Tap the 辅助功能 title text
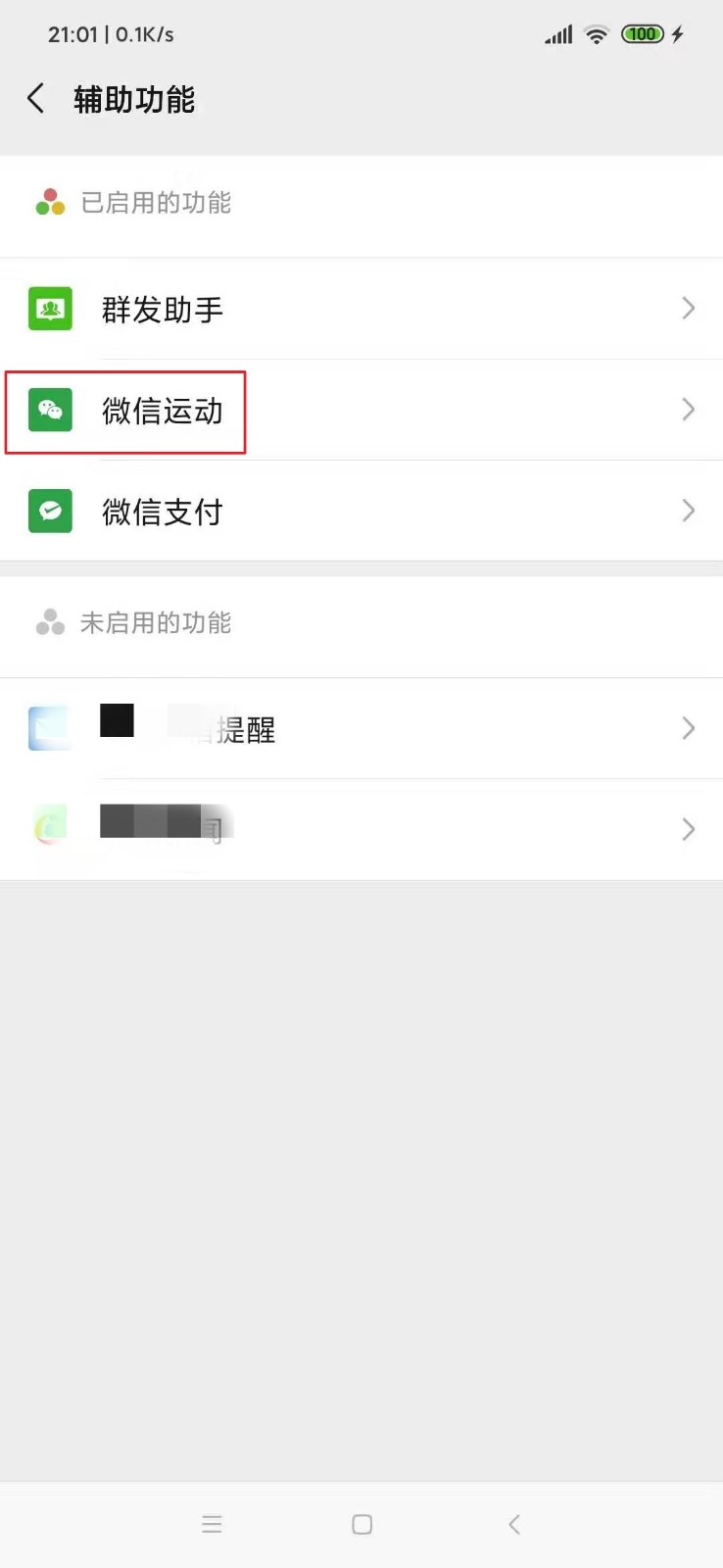723x1568 pixels. [x=134, y=99]
